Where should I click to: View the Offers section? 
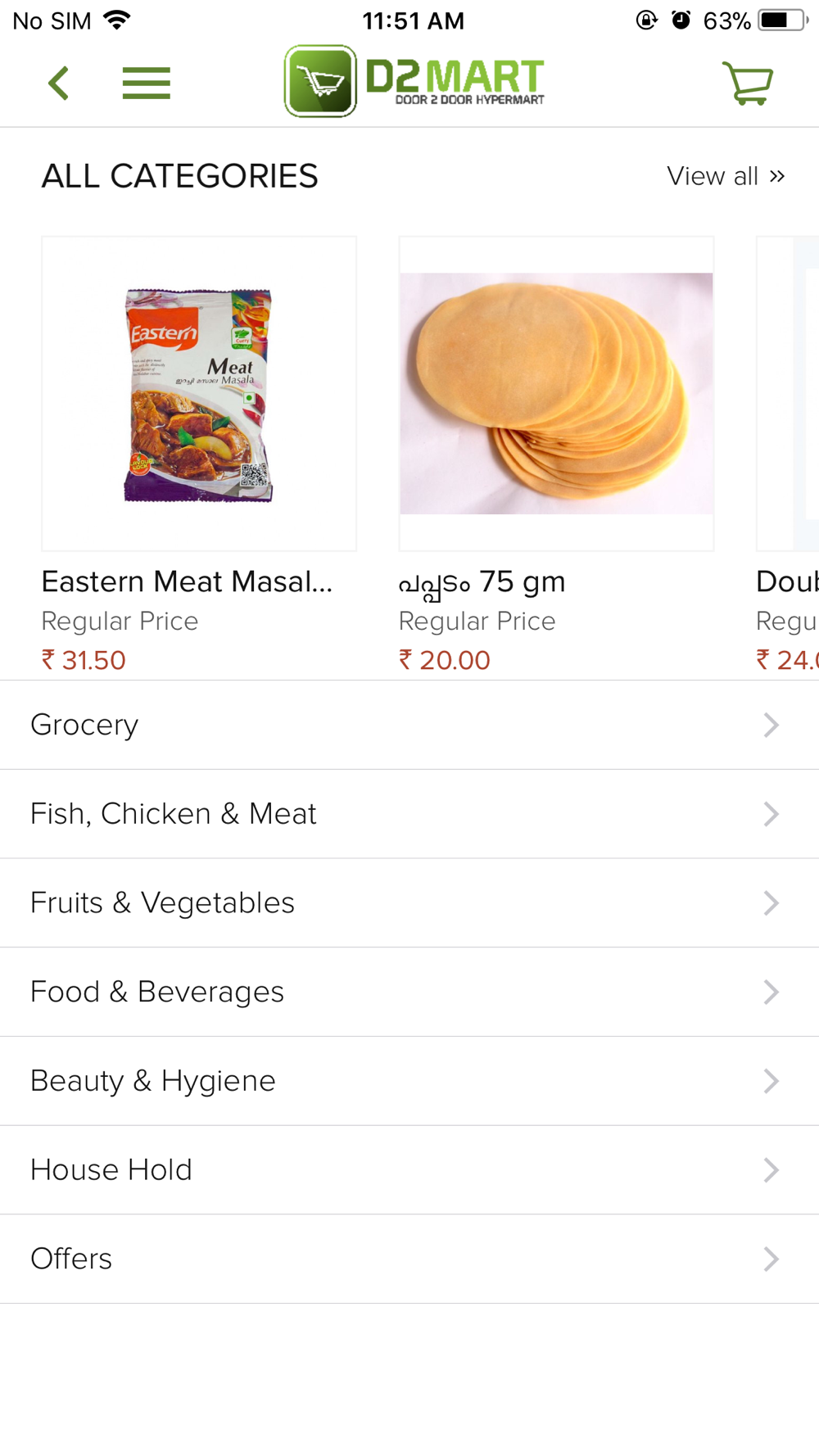click(409, 1259)
